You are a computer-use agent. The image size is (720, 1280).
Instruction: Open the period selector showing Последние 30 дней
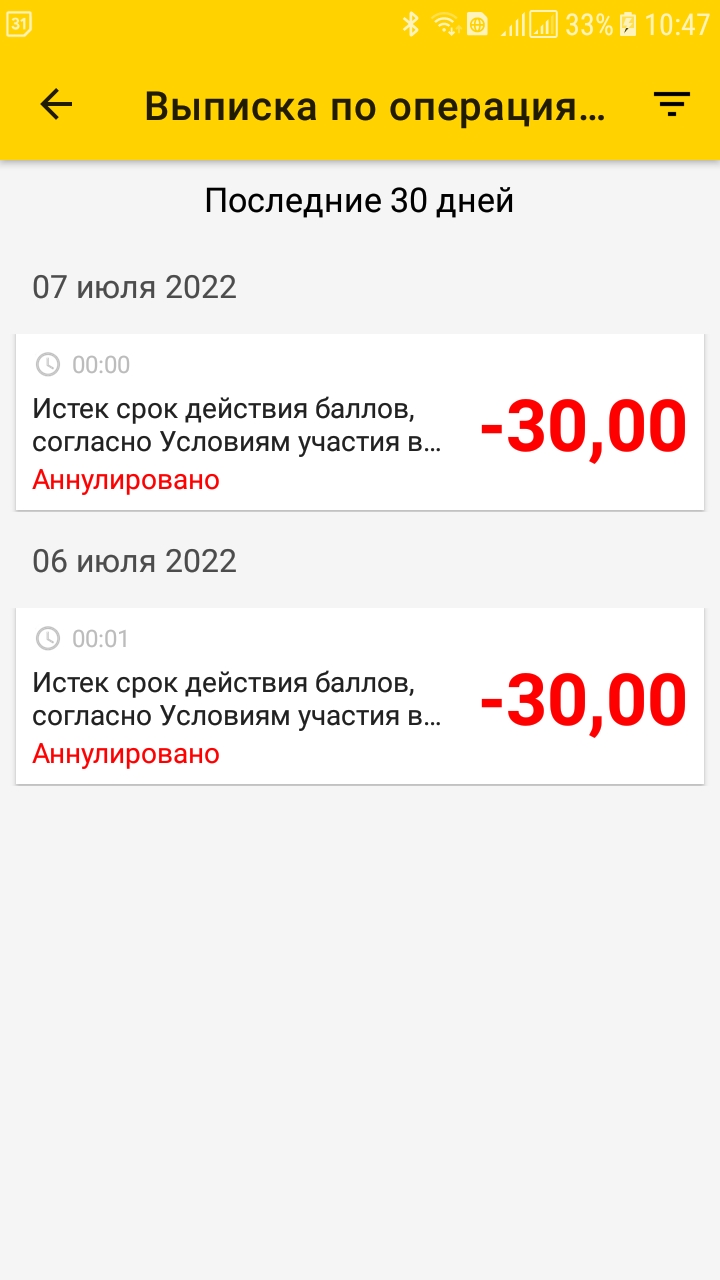coord(359,199)
